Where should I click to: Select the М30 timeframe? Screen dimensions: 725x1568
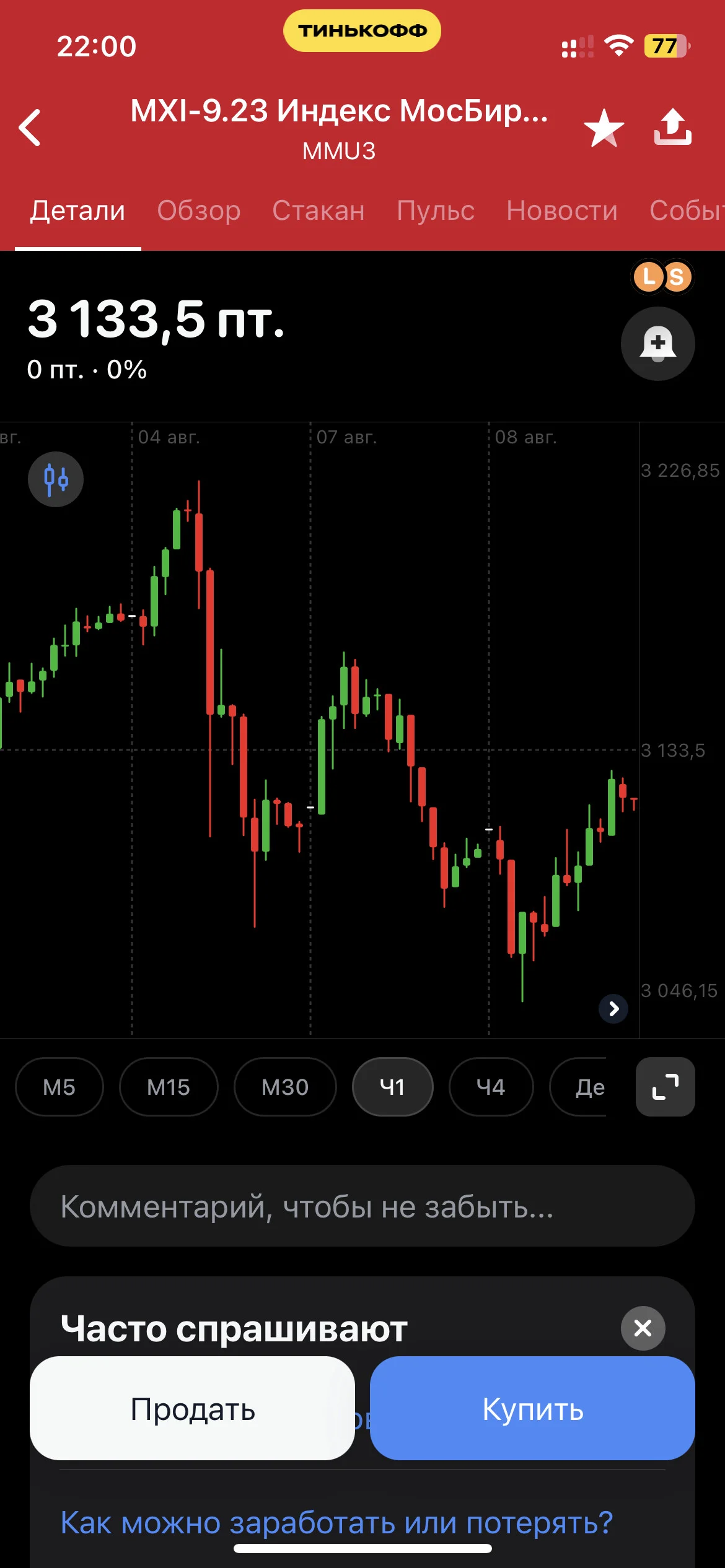(x=285, y=1087)
